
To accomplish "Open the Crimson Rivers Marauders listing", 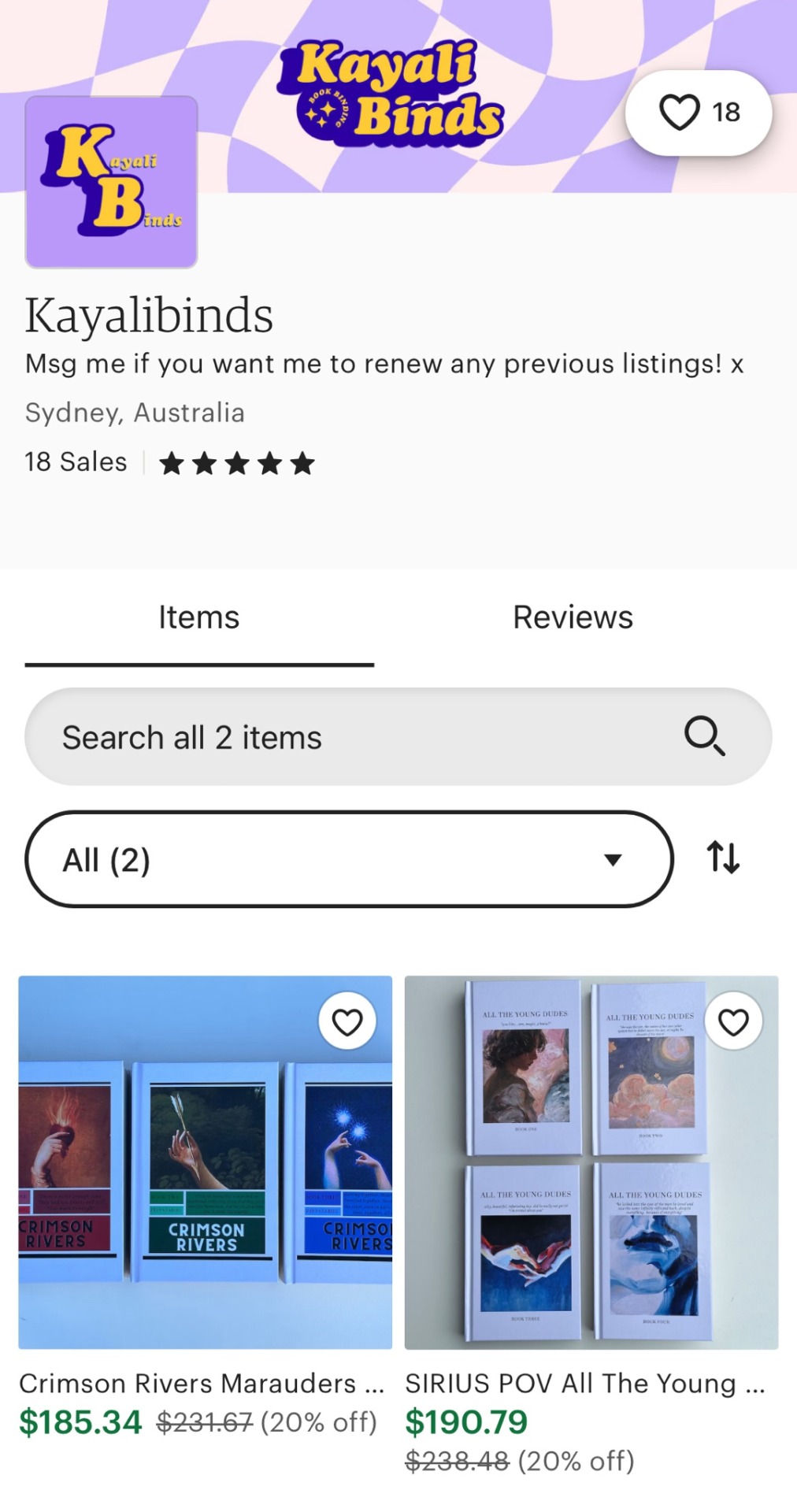I will tap(205, 1162).
